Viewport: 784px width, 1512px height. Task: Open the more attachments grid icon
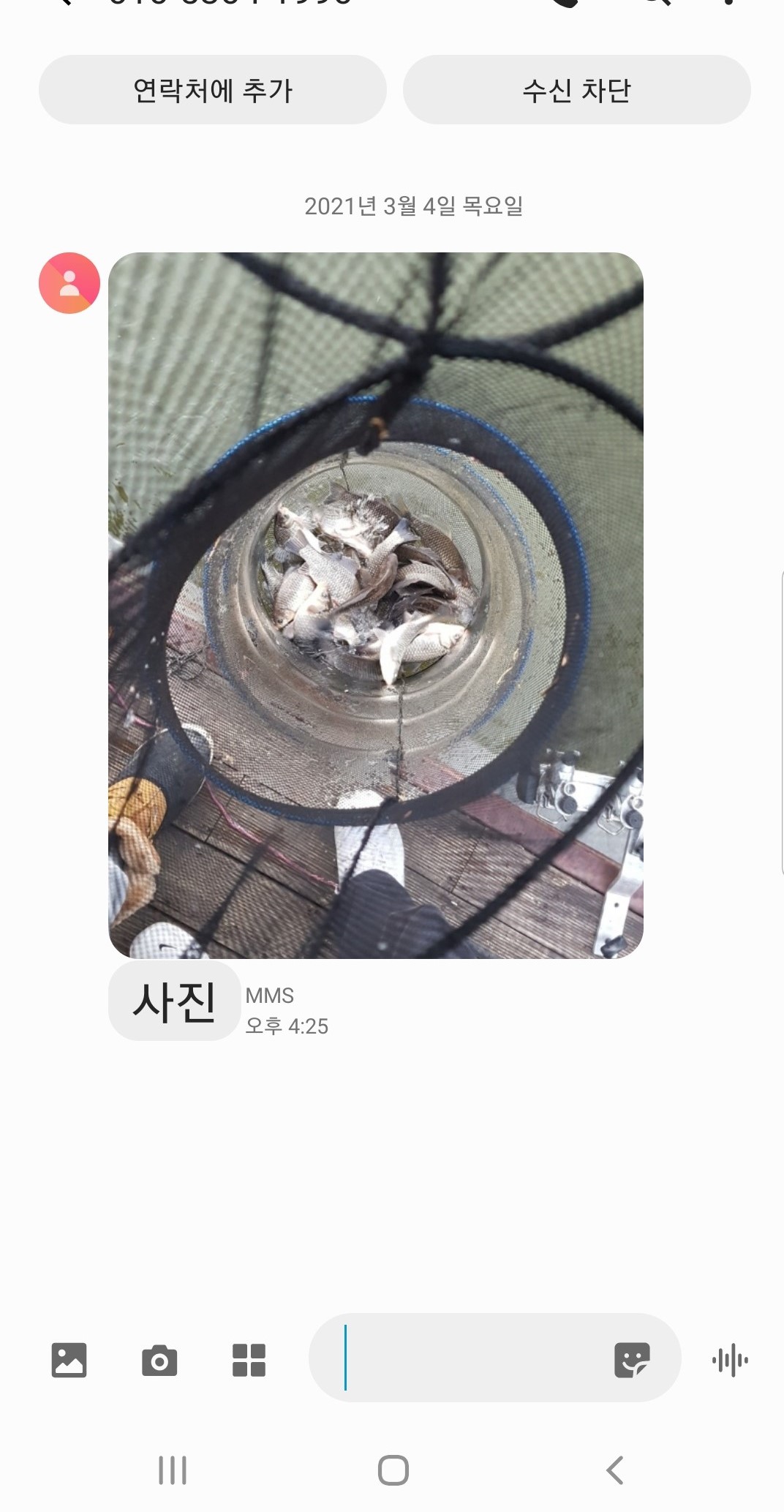249,1360
